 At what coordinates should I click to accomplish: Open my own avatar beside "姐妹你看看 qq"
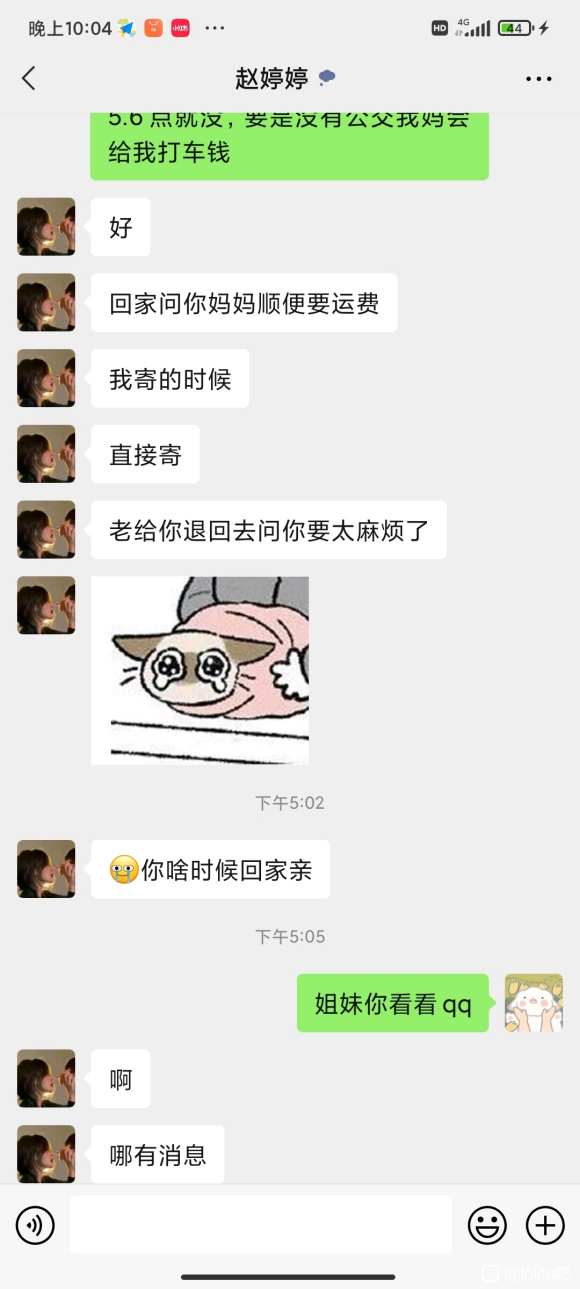coord(533,1003)
